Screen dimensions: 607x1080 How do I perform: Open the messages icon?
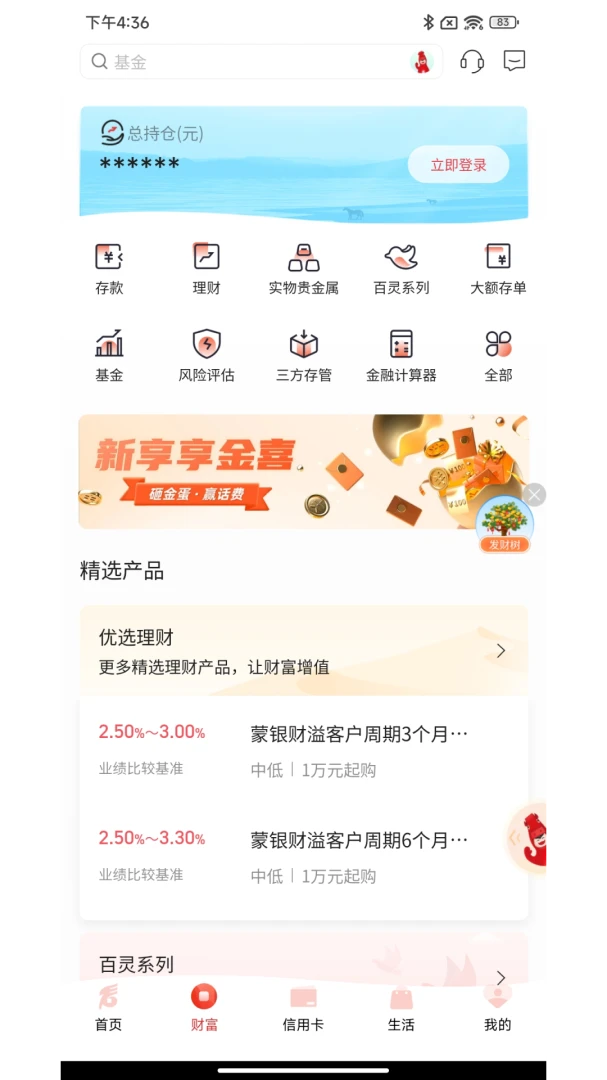[x=514, y=61]
